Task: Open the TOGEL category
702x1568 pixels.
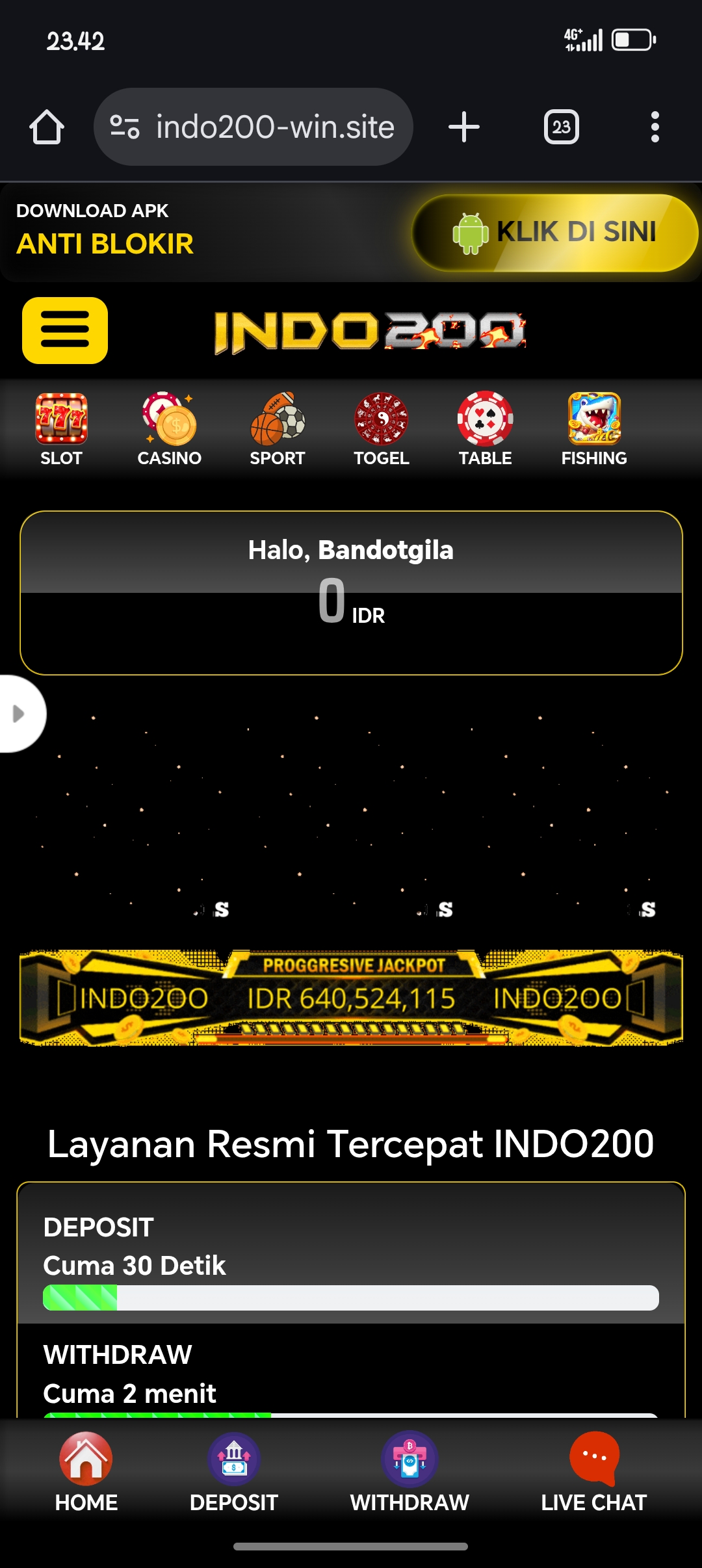Action: [382, 429]
